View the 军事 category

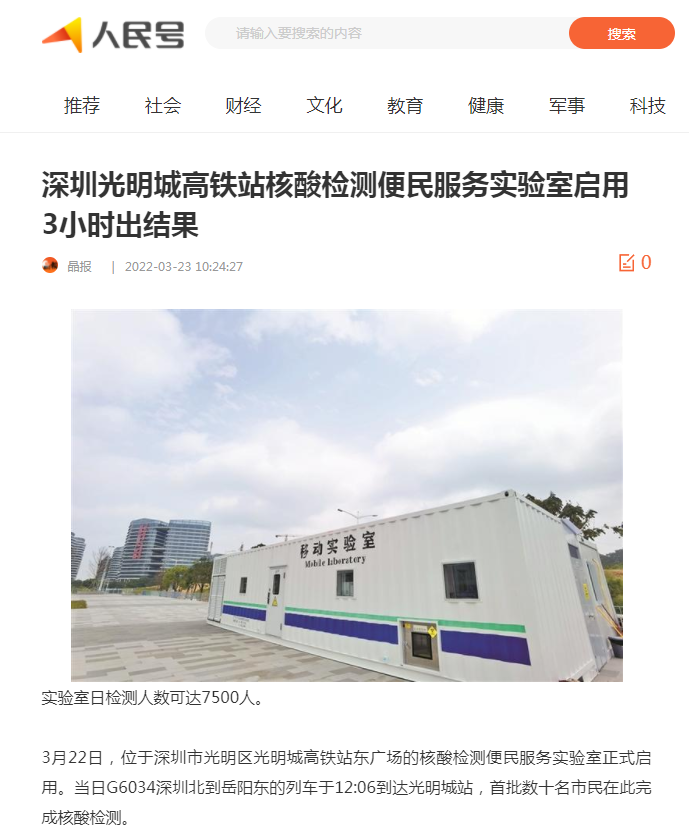coord(567,106)
